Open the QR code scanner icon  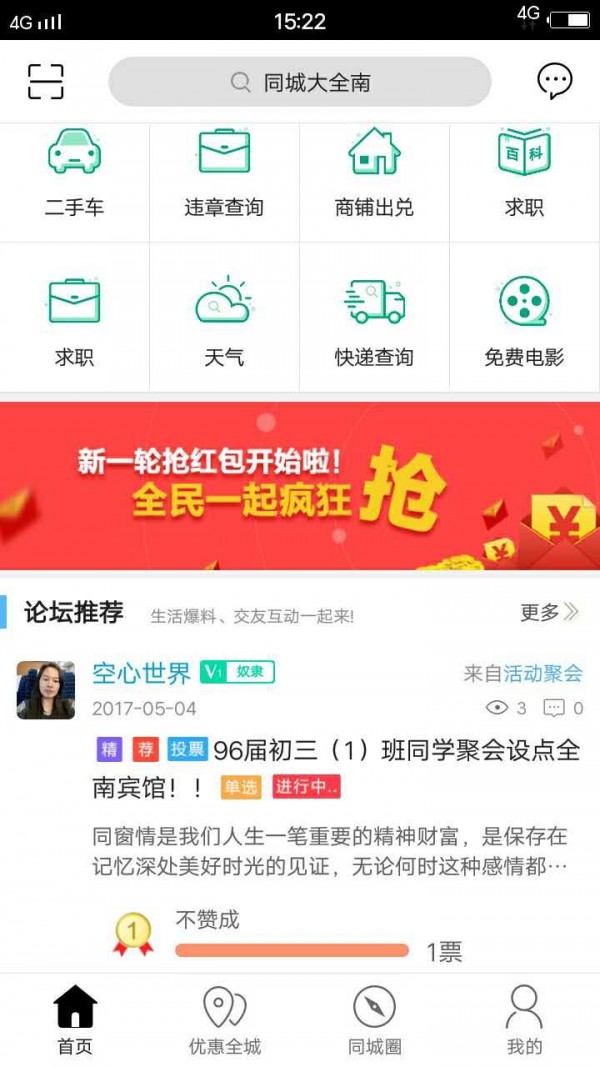[45, 81]
